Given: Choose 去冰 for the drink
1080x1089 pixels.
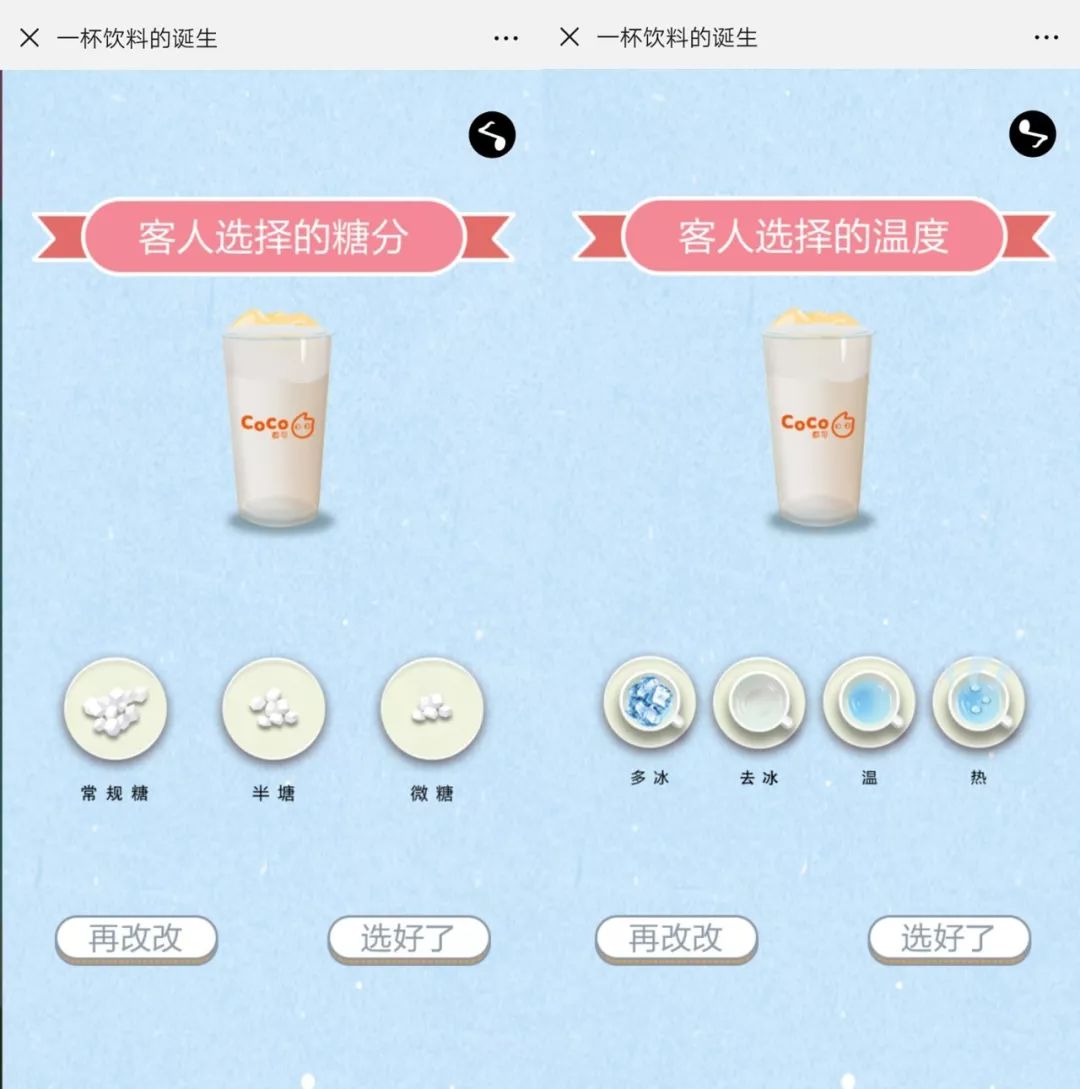Looking at the screenshot, I should [759, 701].
